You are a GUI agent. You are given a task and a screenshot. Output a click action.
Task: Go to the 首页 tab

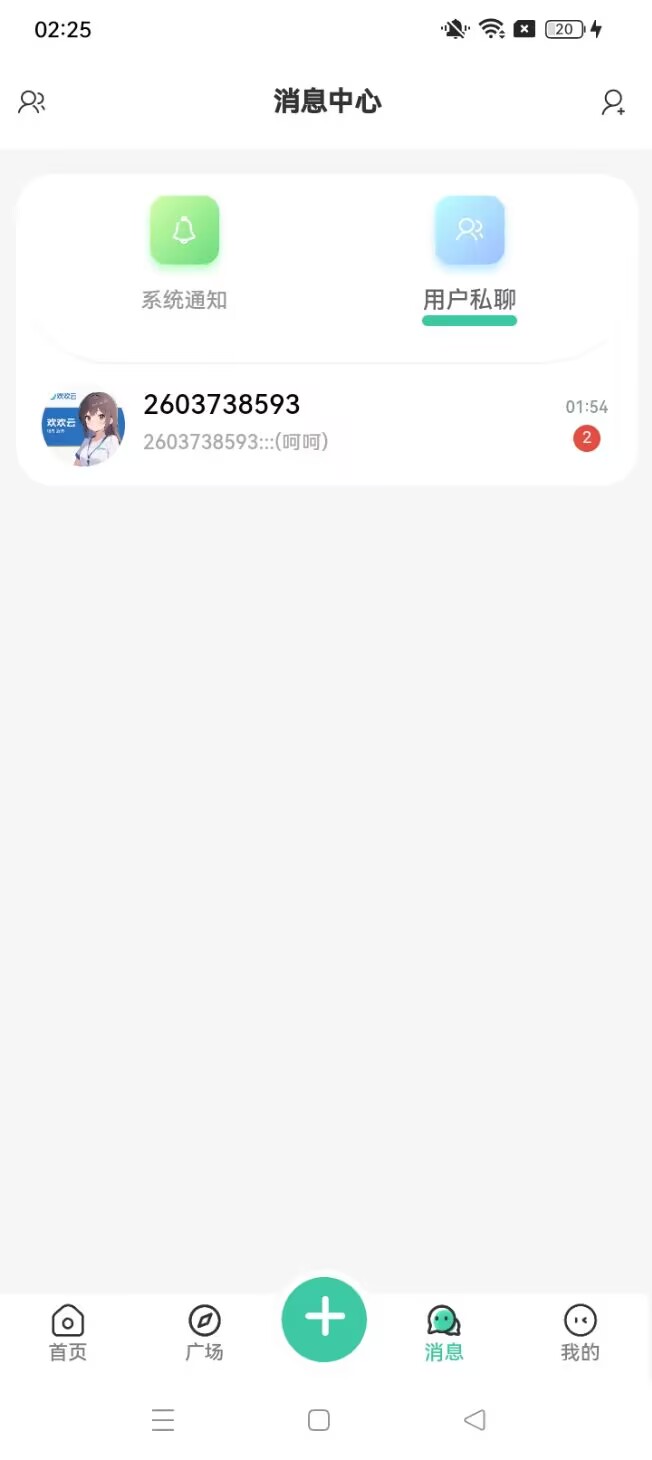(x=68, y=1333)
